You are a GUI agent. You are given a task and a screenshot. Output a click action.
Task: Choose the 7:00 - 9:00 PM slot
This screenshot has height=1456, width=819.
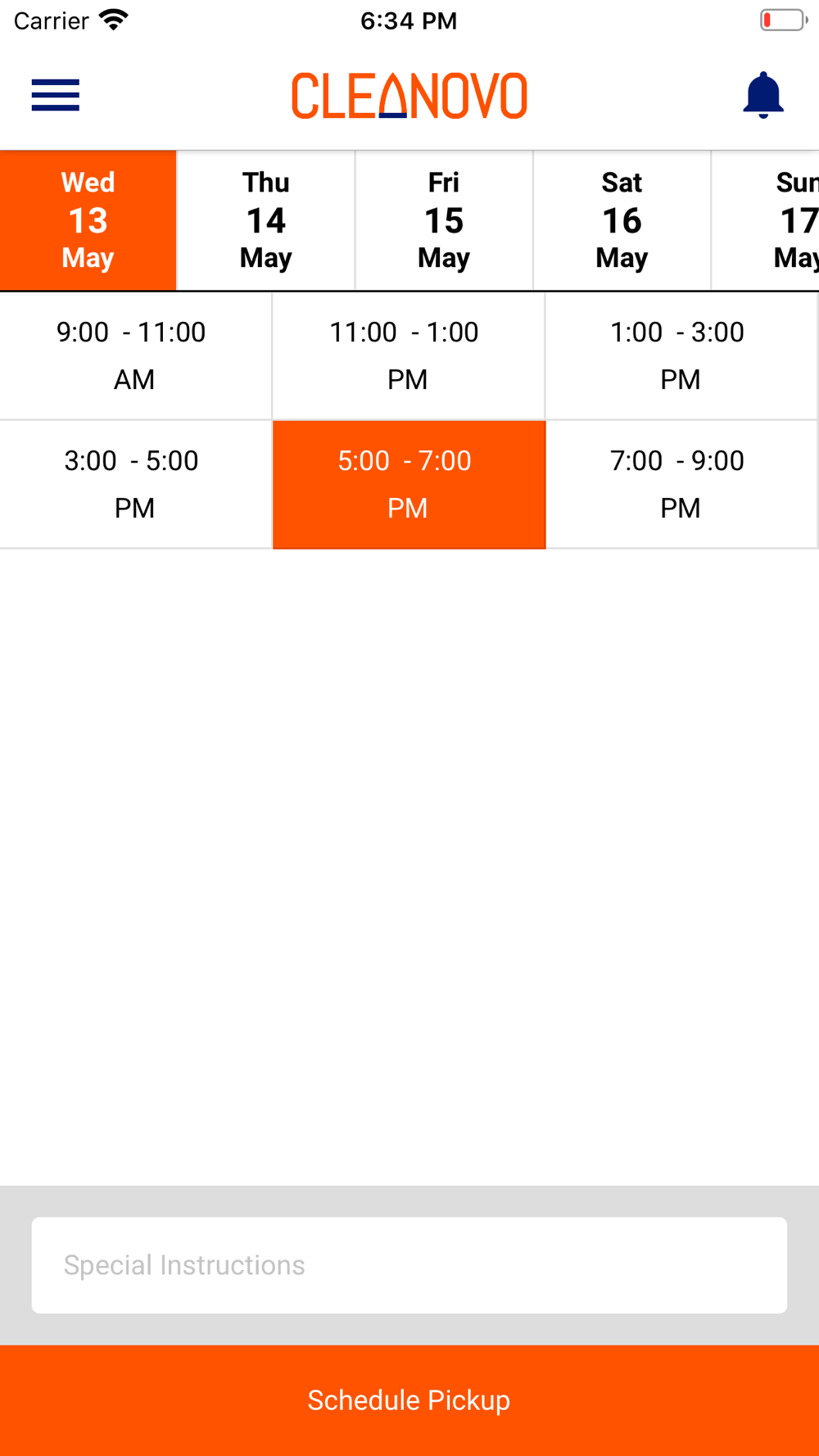point(681,484)
